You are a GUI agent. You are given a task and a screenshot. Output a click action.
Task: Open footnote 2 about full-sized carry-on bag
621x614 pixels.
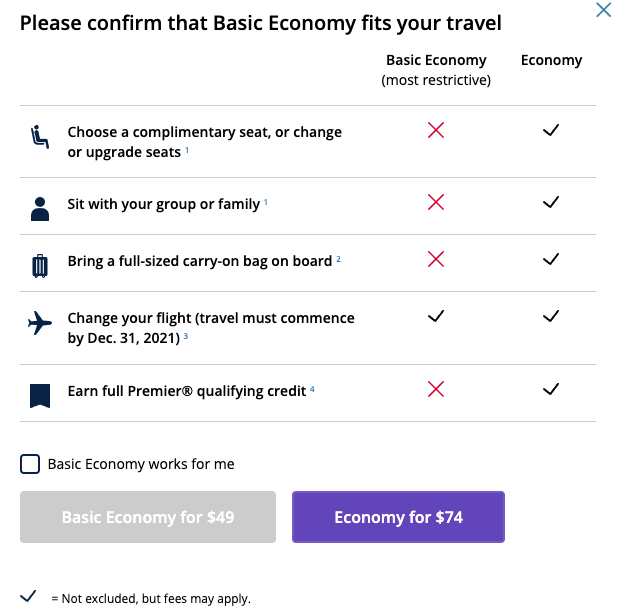click(x=339, y=259)
